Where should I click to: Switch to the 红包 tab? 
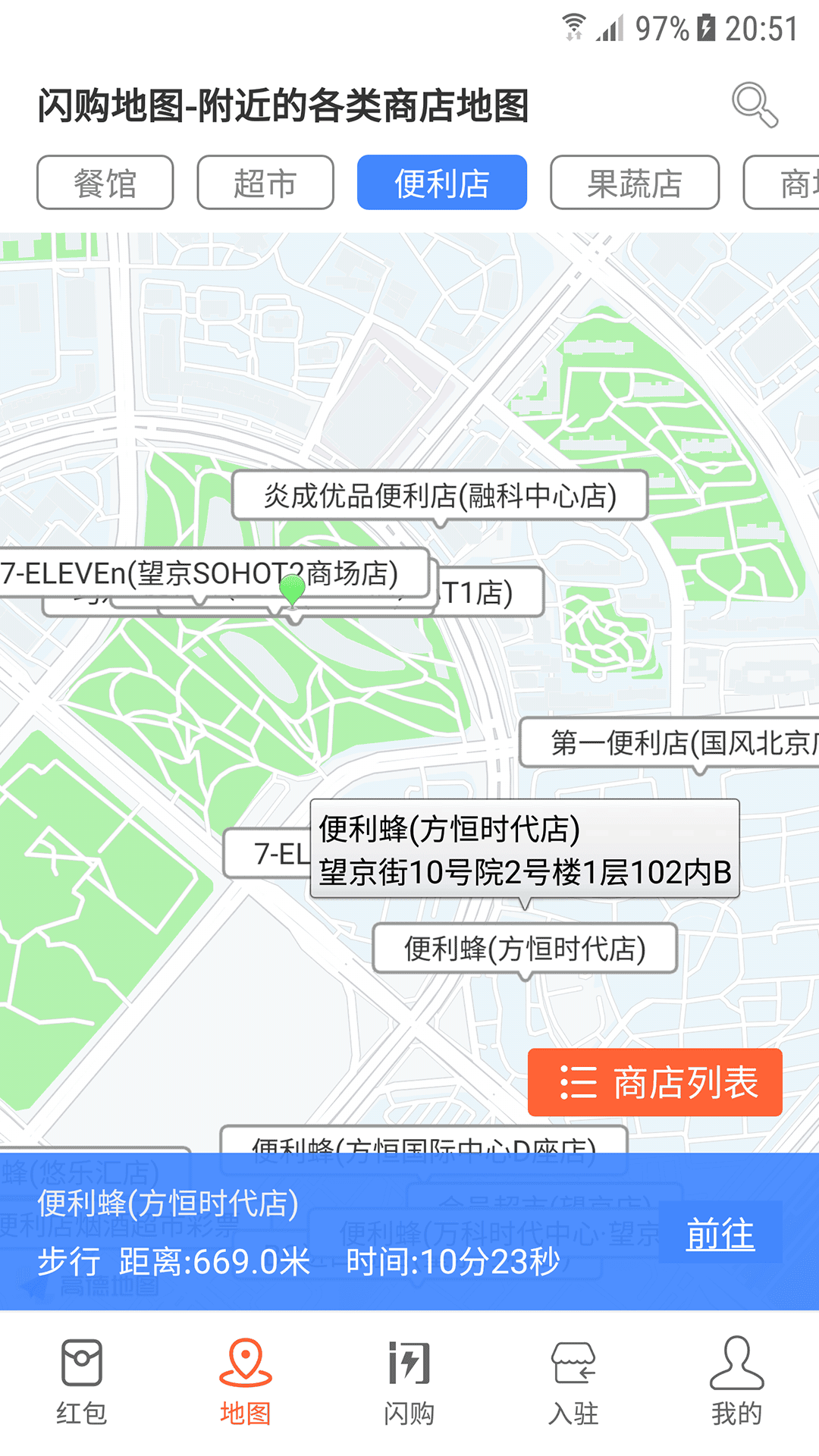pyautogui.click(x=82, y=1380)
